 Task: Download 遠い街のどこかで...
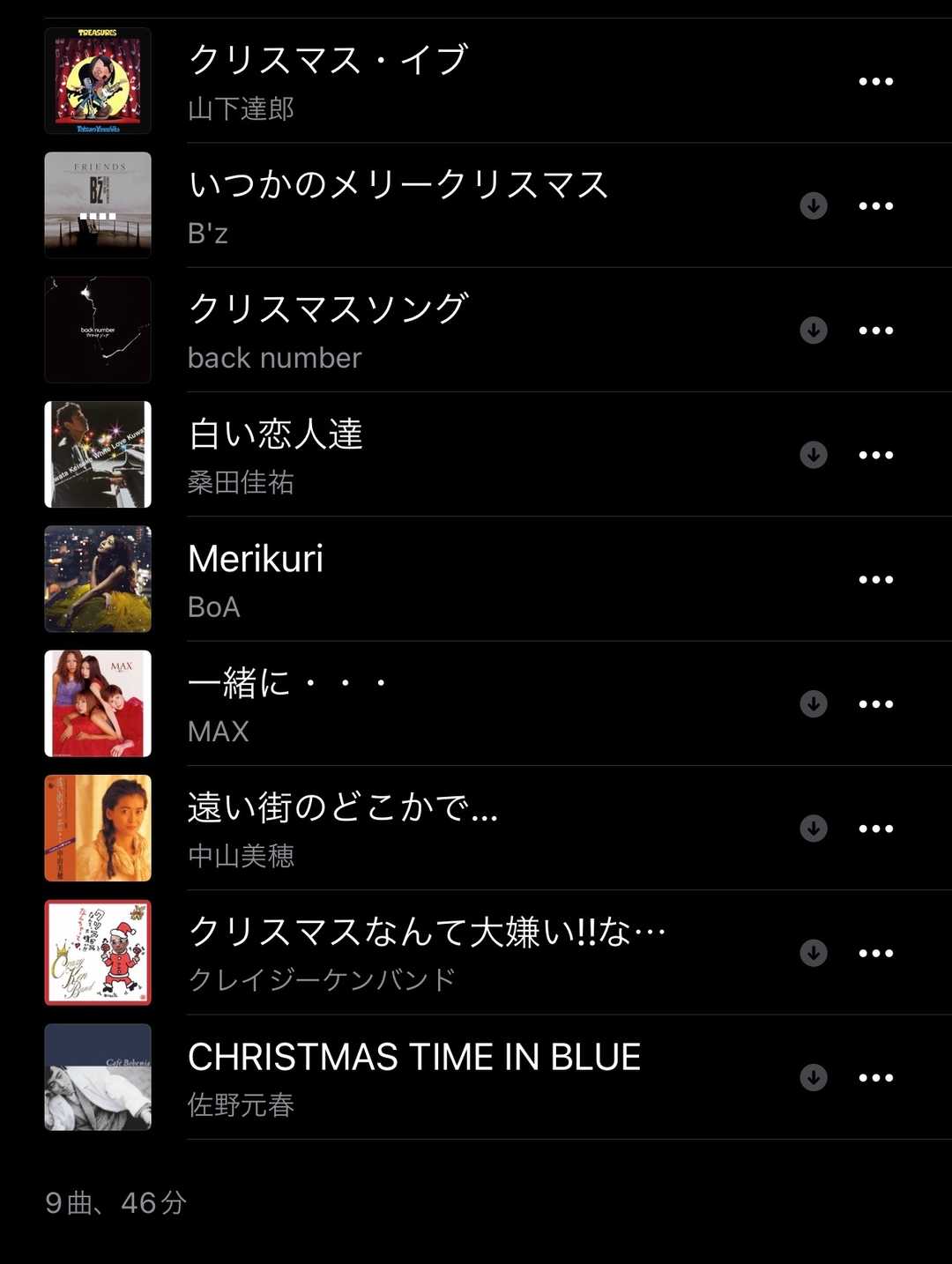pos(814,829)
